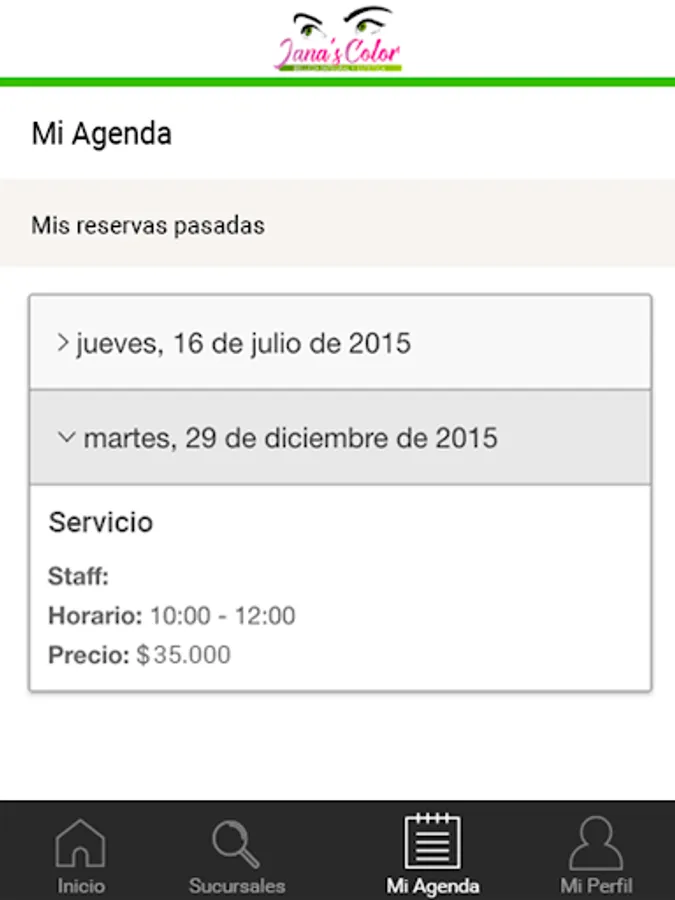Open the Sucursales tab
Screen dimensions: 675x900
(x=237, y=855)
